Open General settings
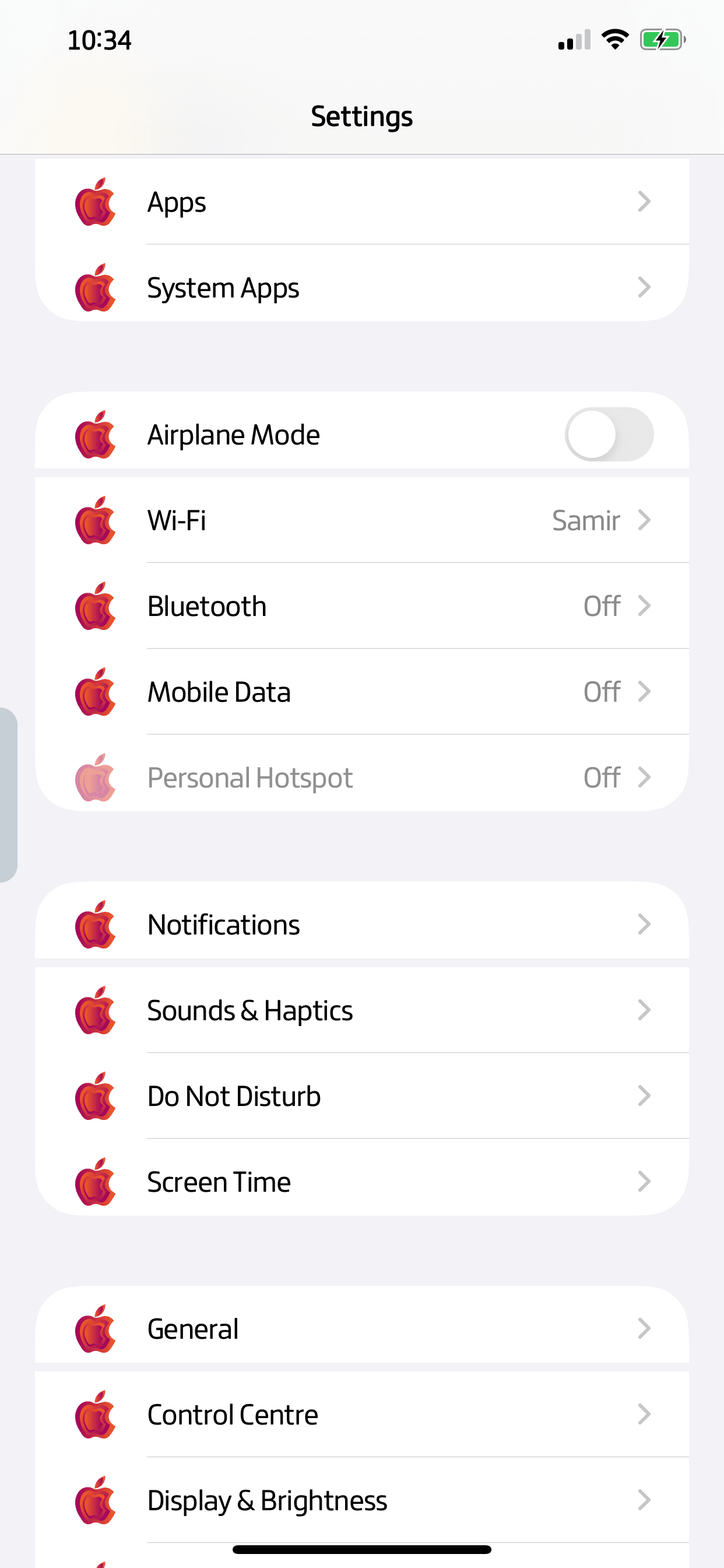Viewport: 724px width, 1568px height. (x=362, y=1328)
